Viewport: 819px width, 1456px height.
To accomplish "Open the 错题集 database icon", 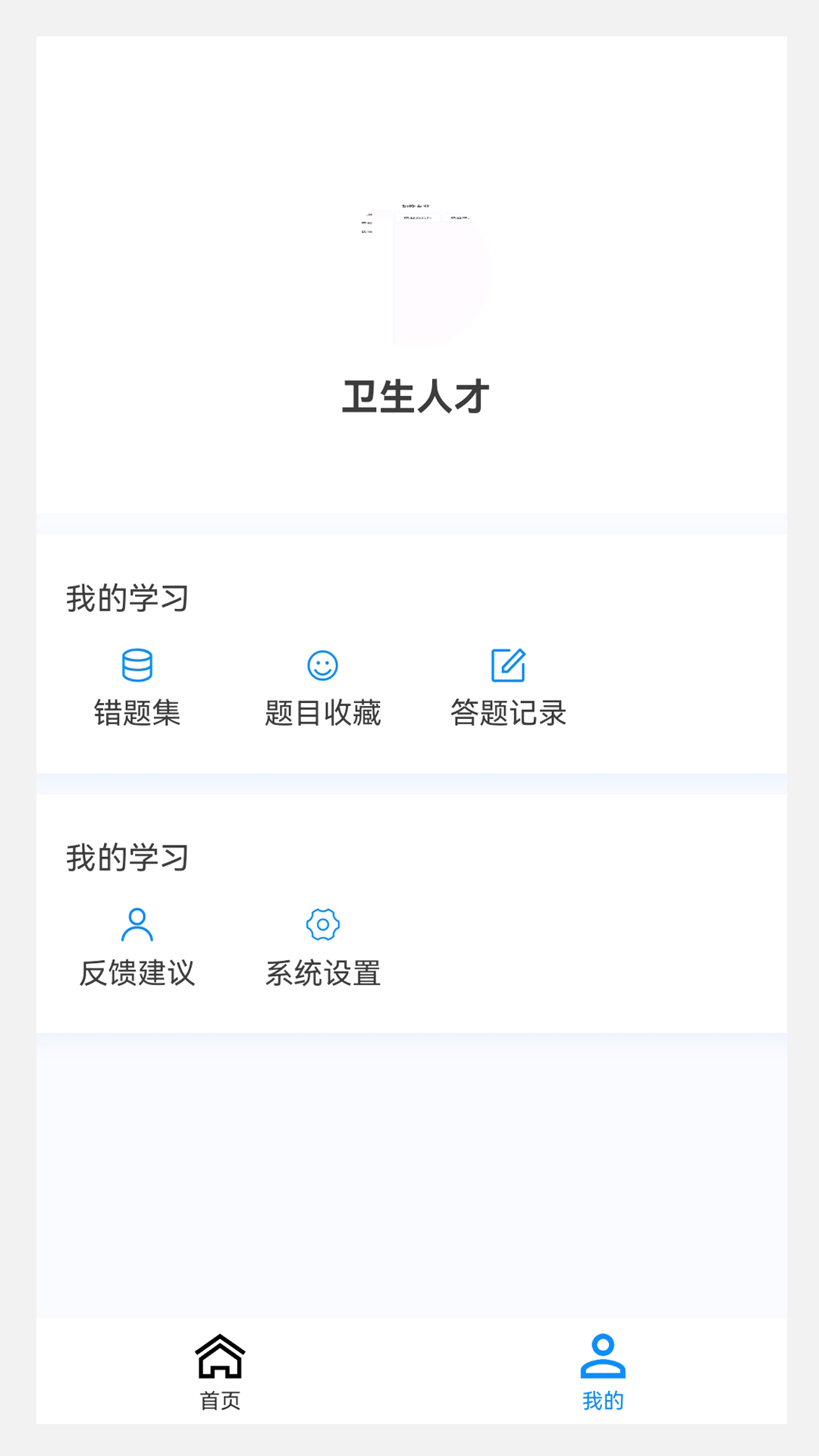I will 138,667.
